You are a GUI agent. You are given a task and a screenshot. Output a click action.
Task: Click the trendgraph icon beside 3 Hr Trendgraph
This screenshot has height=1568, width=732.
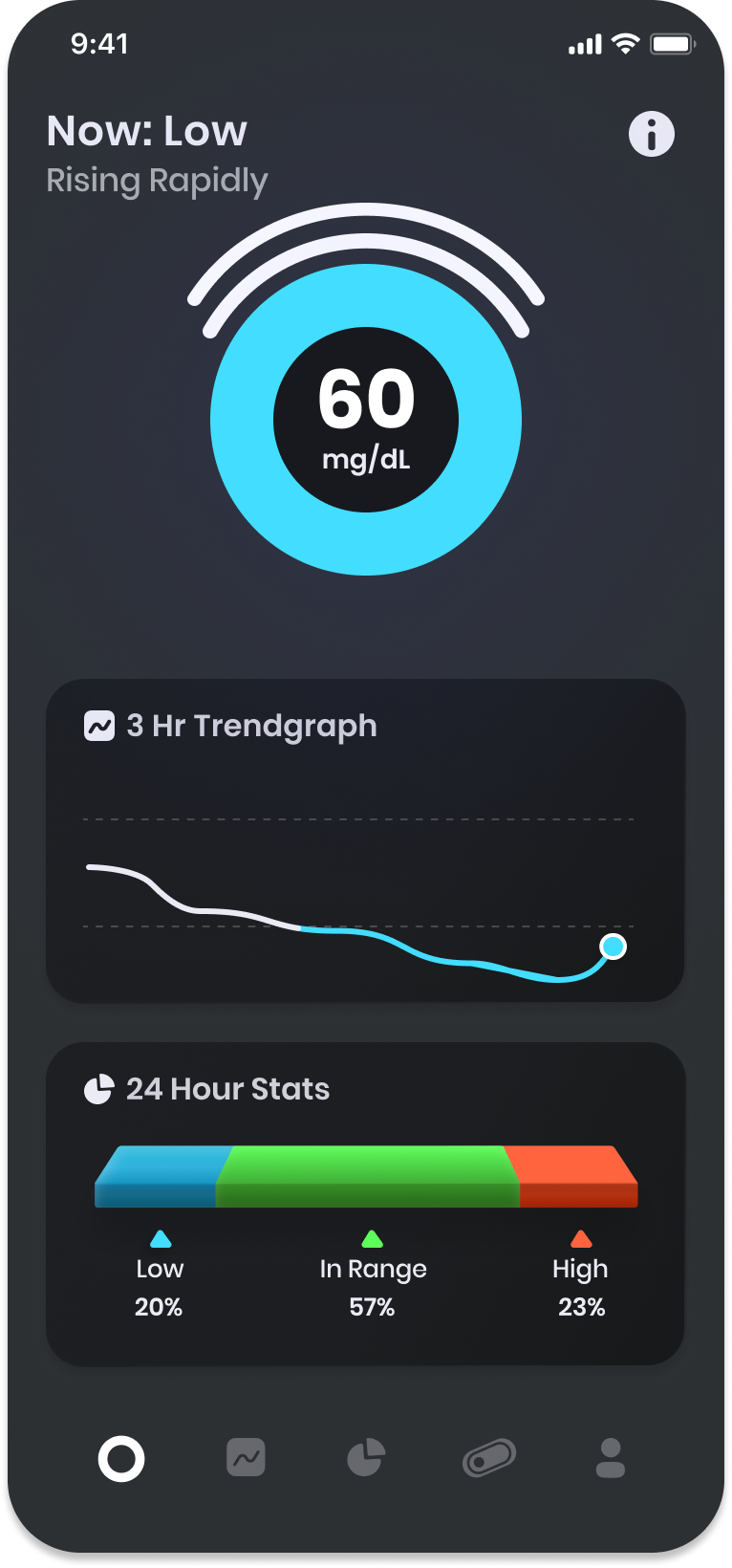[x=99, y=726]
